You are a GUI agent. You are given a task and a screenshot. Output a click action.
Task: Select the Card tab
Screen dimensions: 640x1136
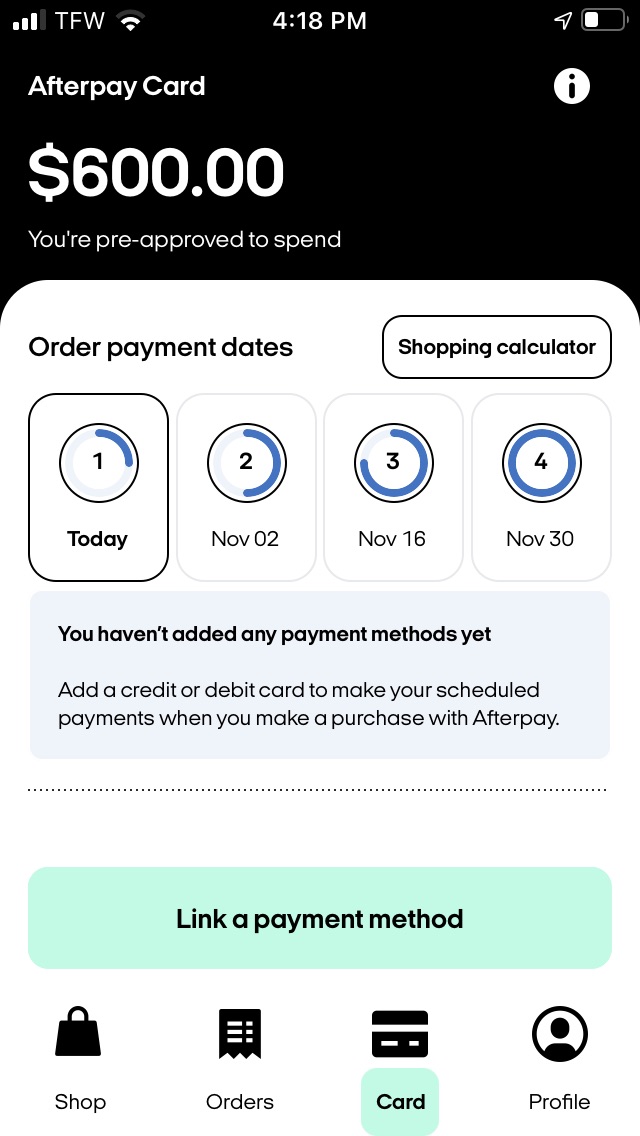coord(400,1060)
